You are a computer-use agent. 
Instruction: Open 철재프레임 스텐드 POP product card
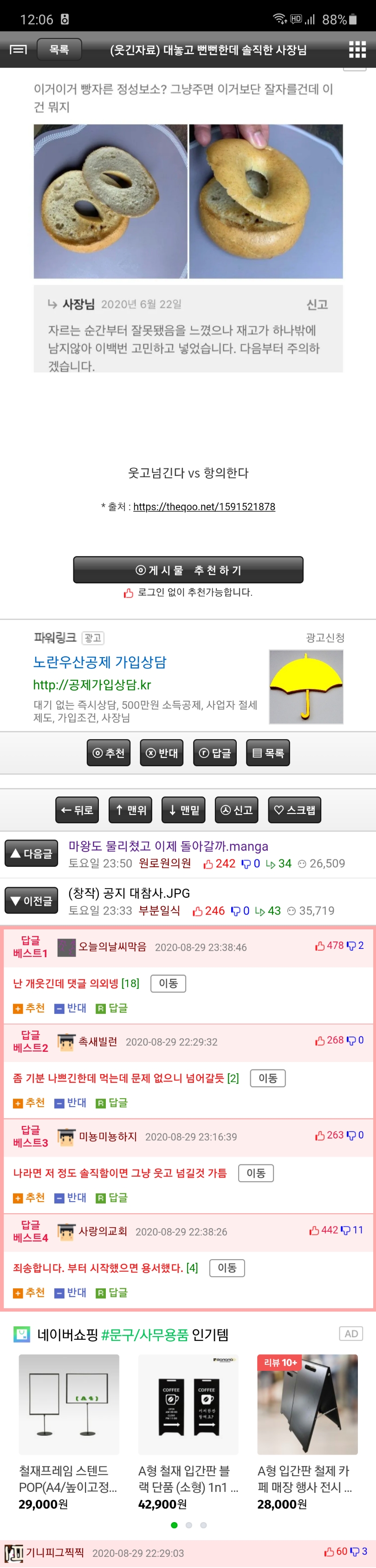pos(69,1431)
